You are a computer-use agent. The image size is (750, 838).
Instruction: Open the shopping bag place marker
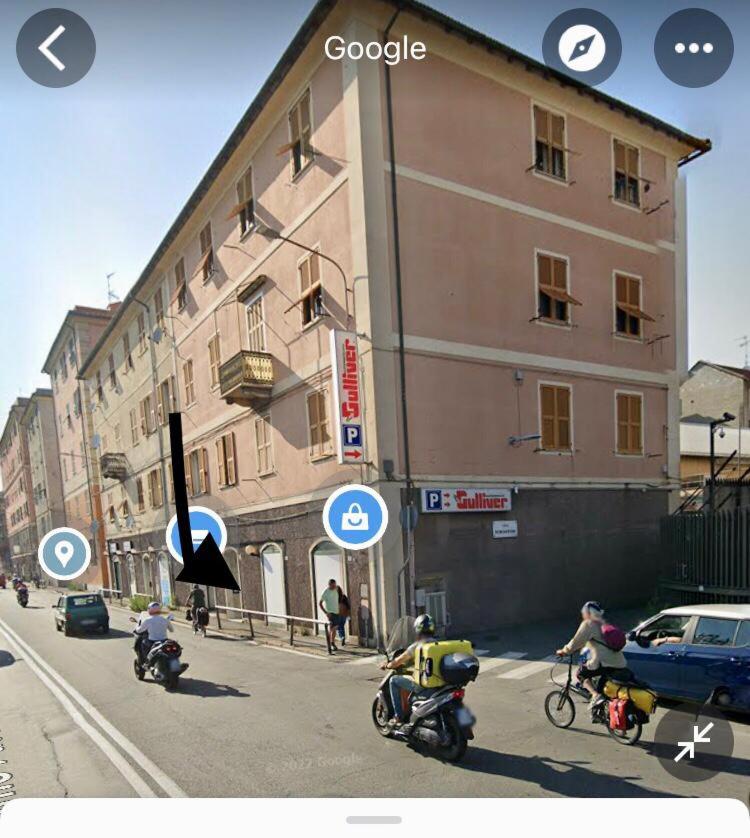355,517
